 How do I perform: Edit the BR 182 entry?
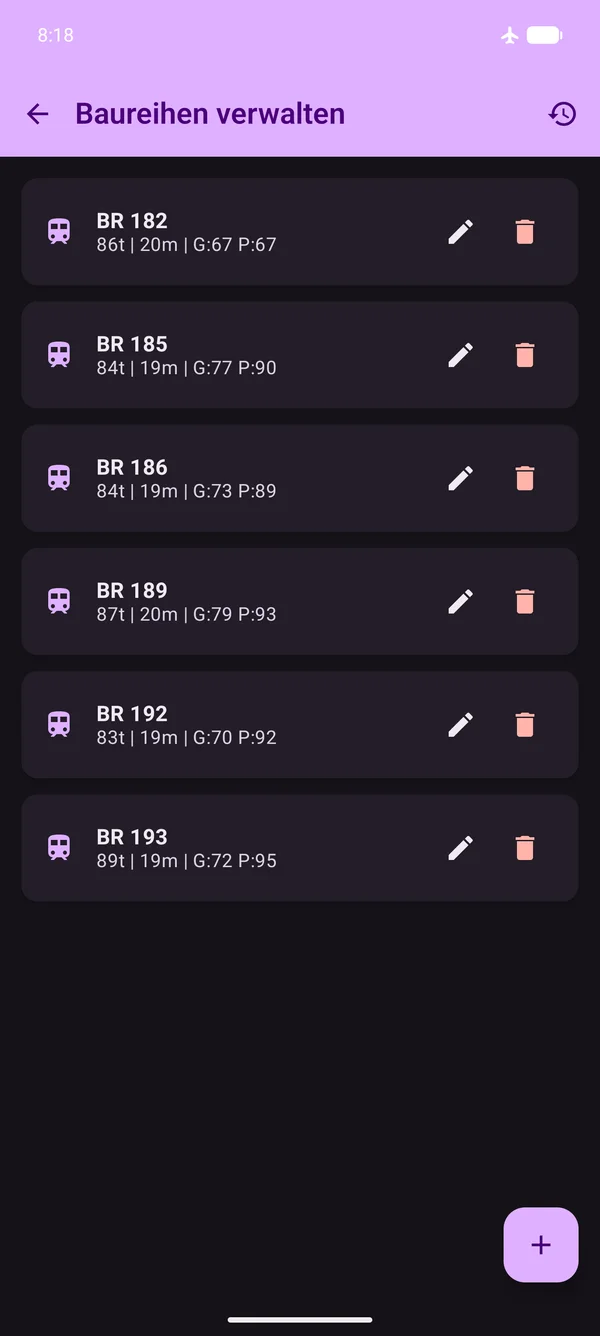click(460, 232)
